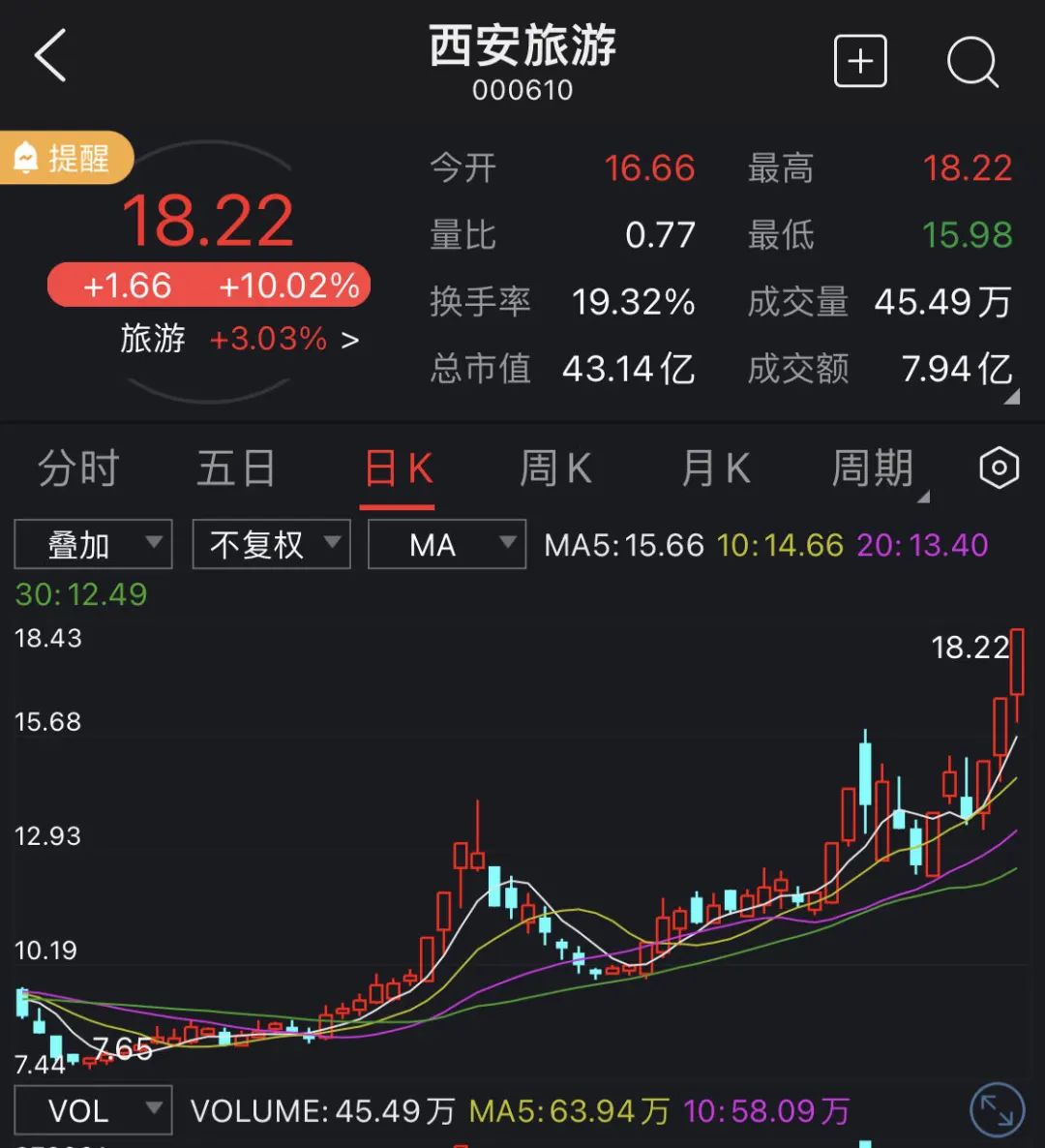Tap the 提醒 alert bell badge
1045x1148 pixels.
(67, 158)
